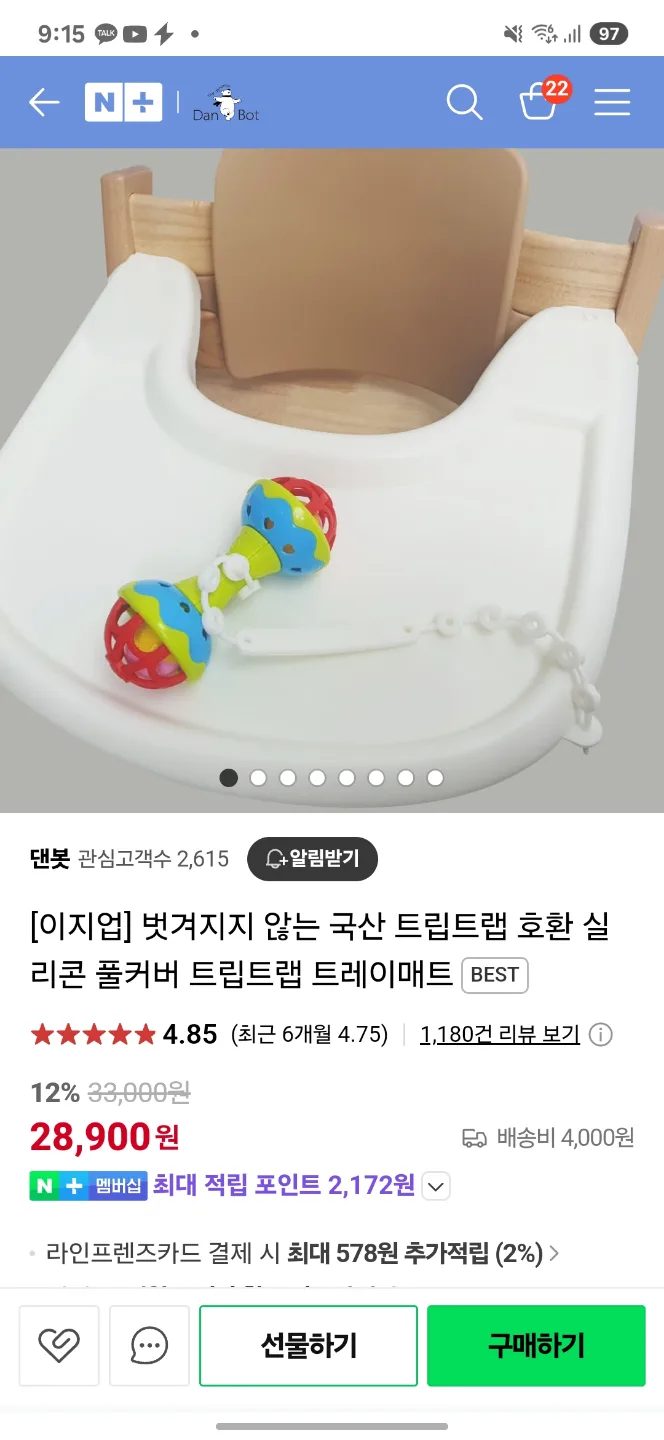
Task: Open the chat inquiry icon
Action: click(x=149, y=1346)
